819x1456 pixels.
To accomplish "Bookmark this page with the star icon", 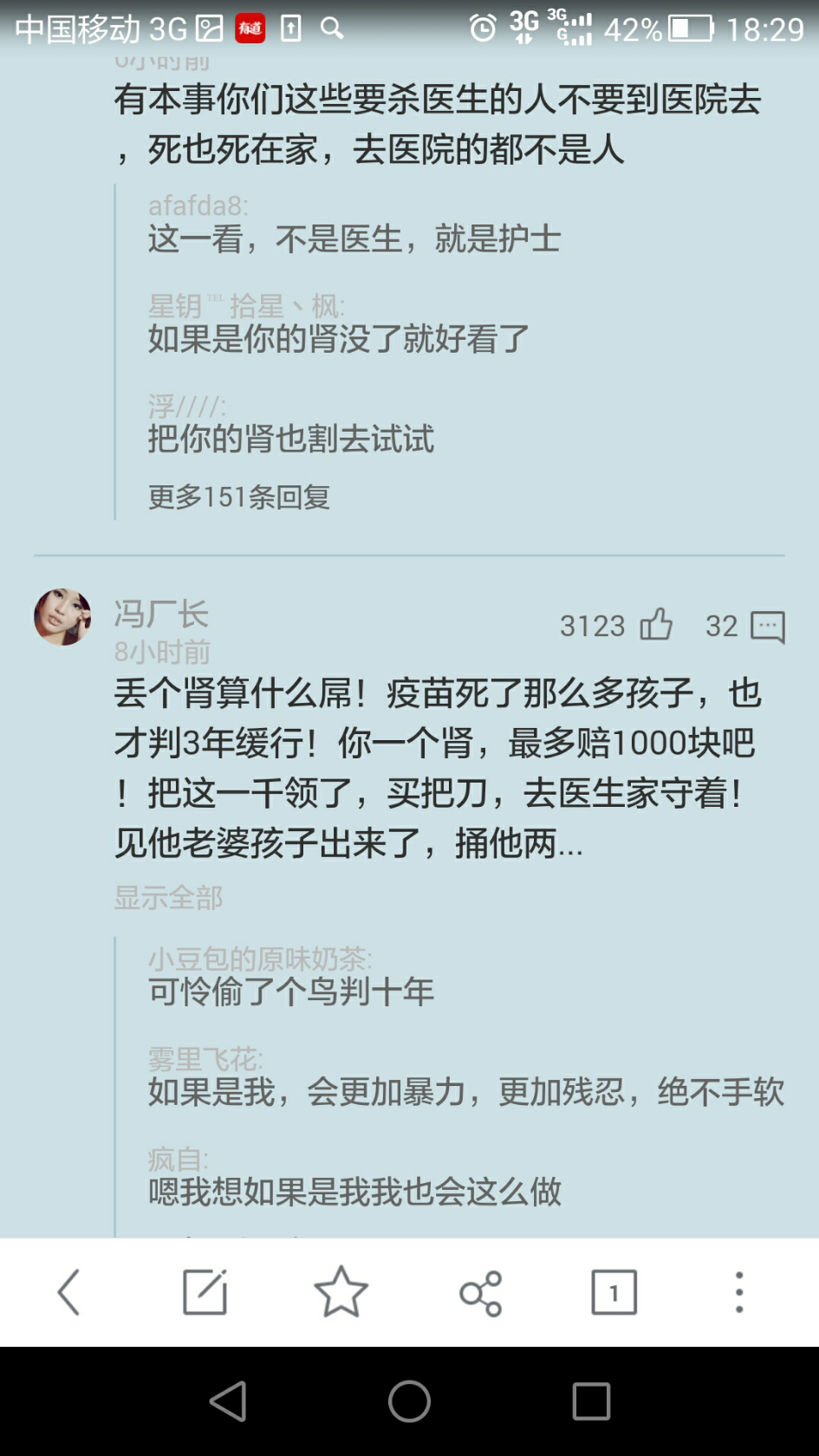I will tap(341, 1291).
